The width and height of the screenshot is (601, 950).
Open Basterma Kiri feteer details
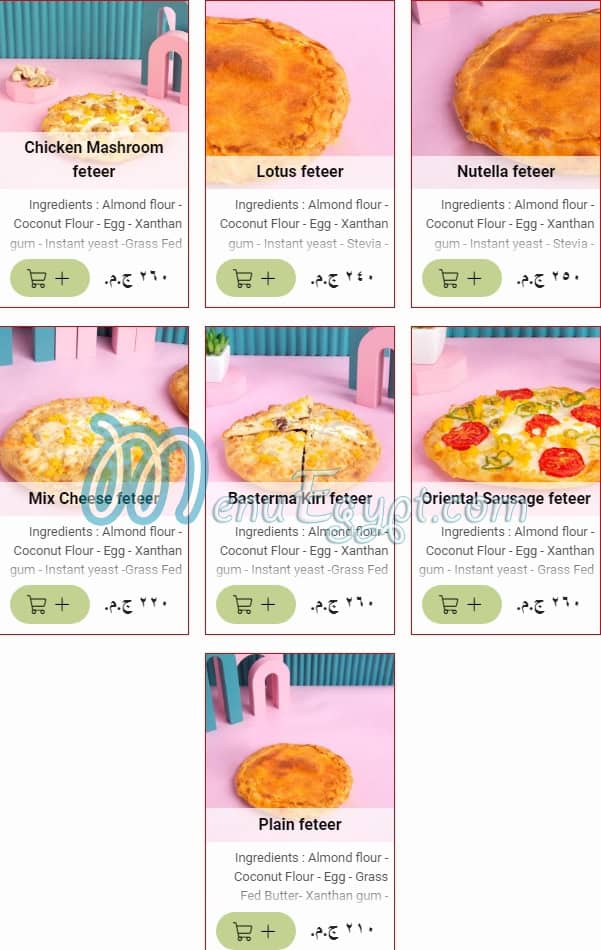pyautogui.click(x=300, y=498)
